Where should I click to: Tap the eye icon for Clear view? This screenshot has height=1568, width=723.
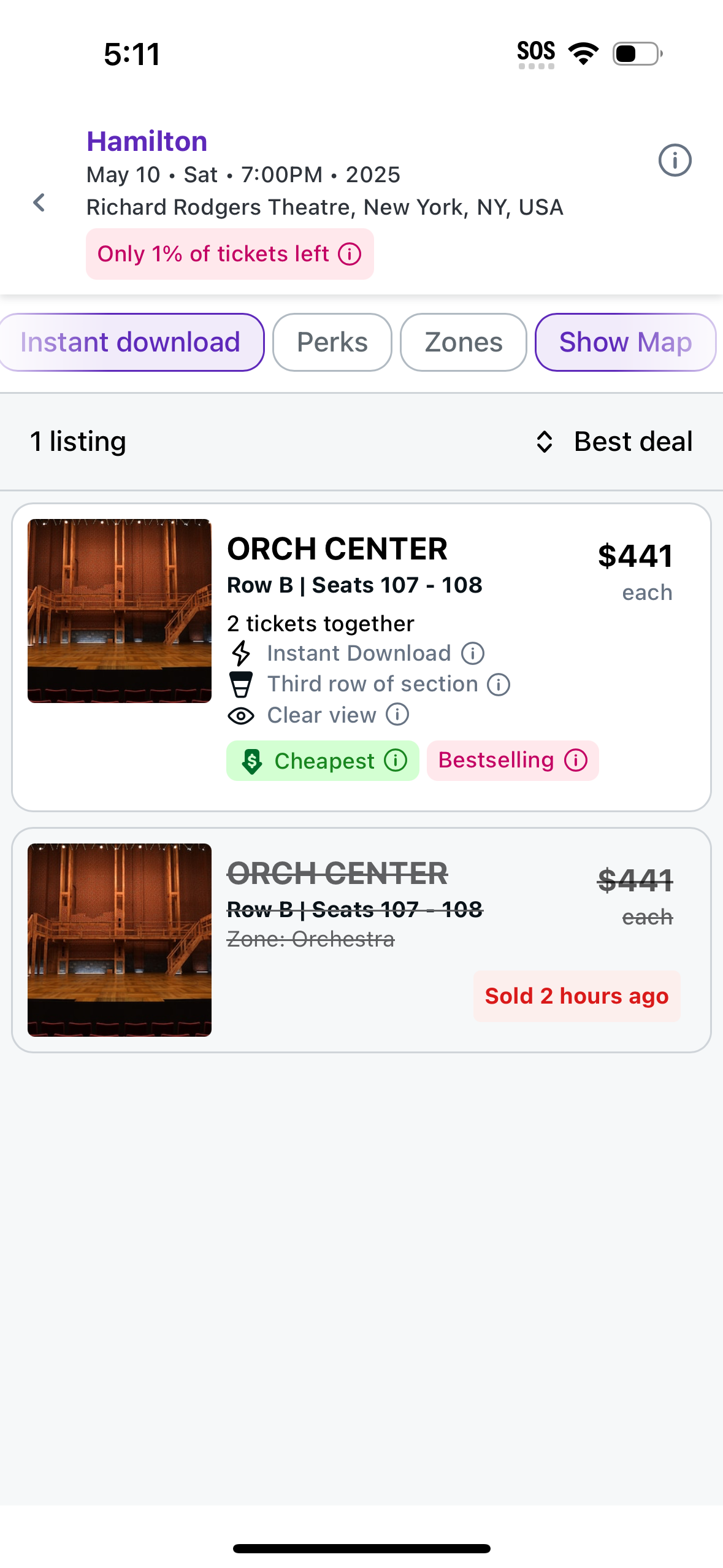[x=241, y=715]
